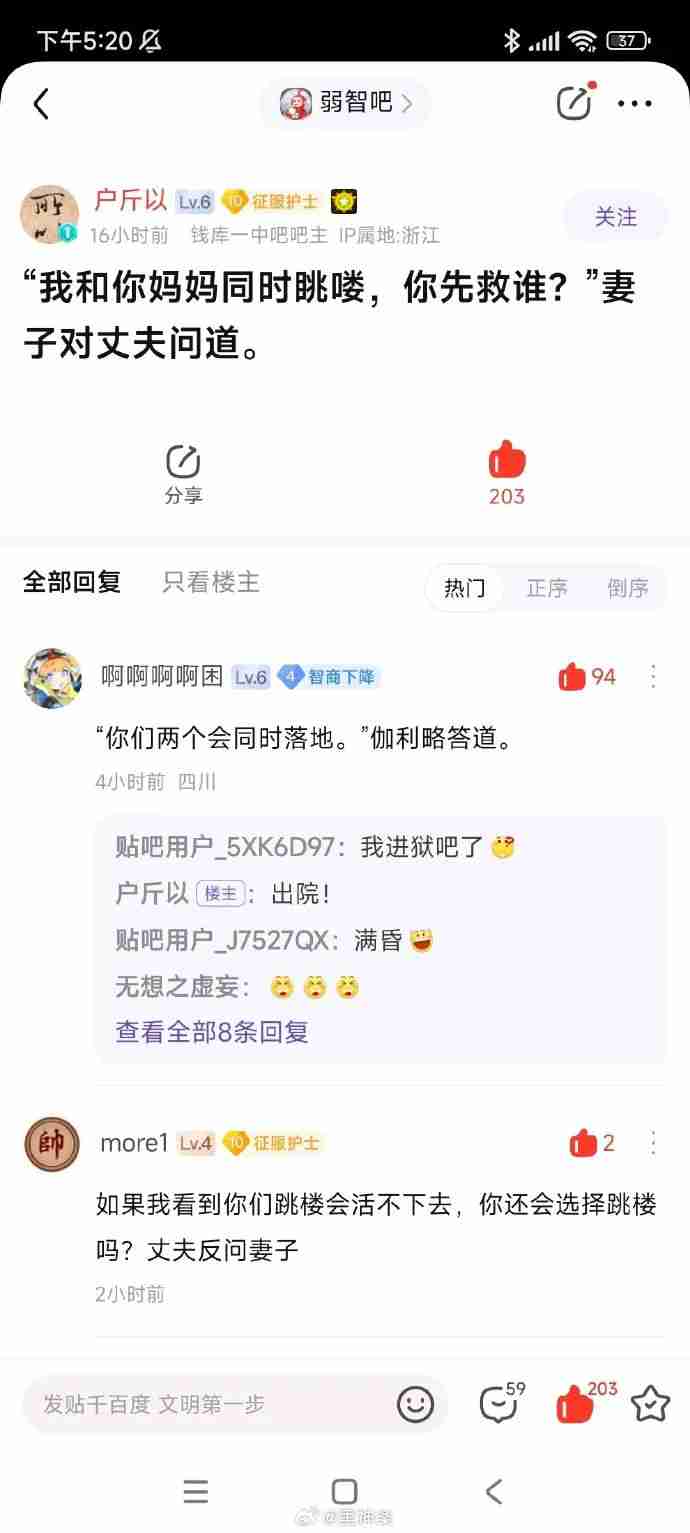Open the 弱智吧 forum chip
Viewport: 690px width, 1533px height.
[x=345, y=102]
